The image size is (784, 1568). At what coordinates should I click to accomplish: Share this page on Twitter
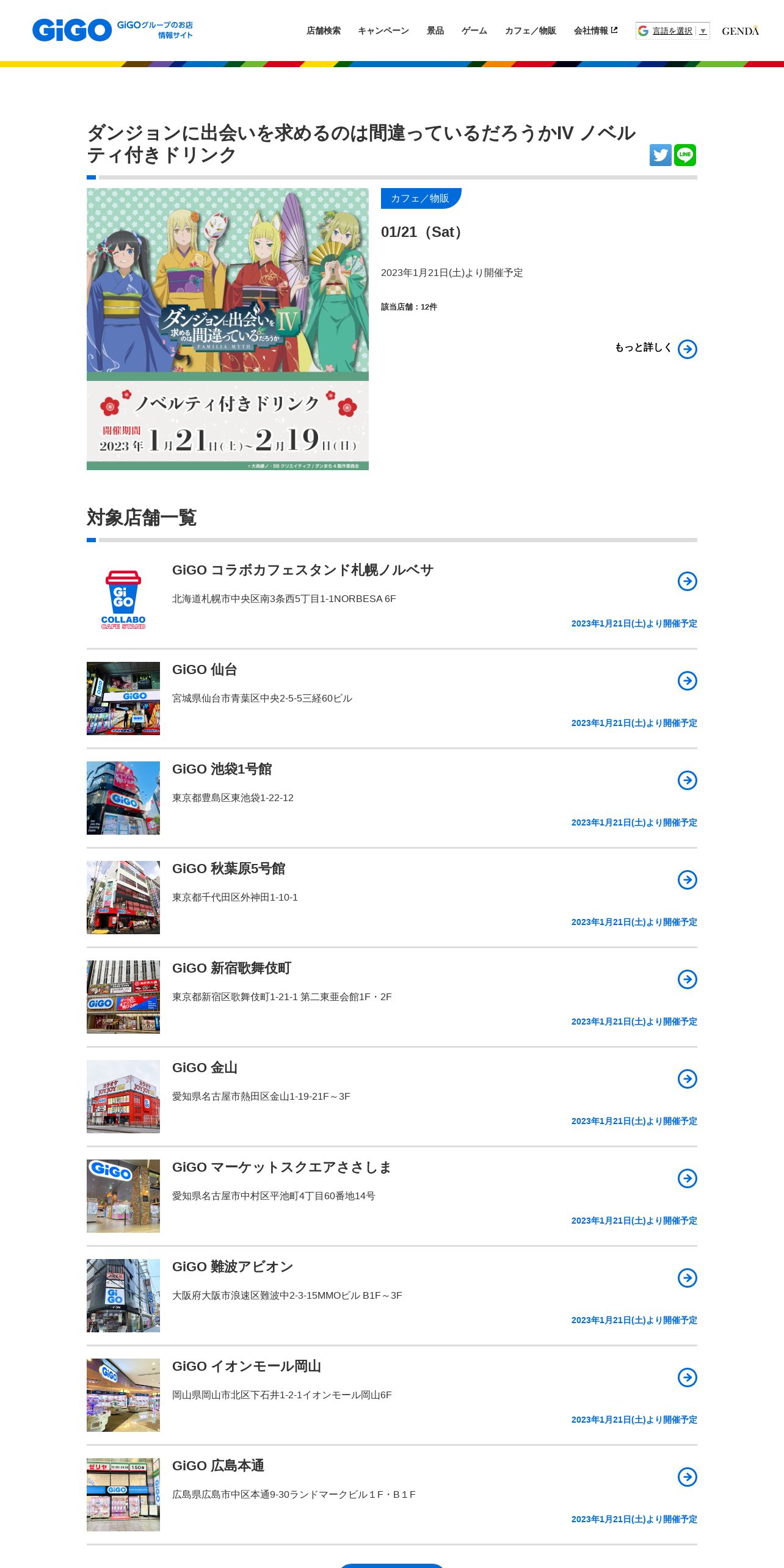click(x=660, y=155)
